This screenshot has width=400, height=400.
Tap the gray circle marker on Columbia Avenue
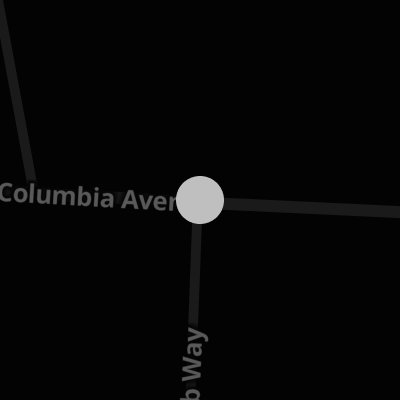click(x=200, y=200)
